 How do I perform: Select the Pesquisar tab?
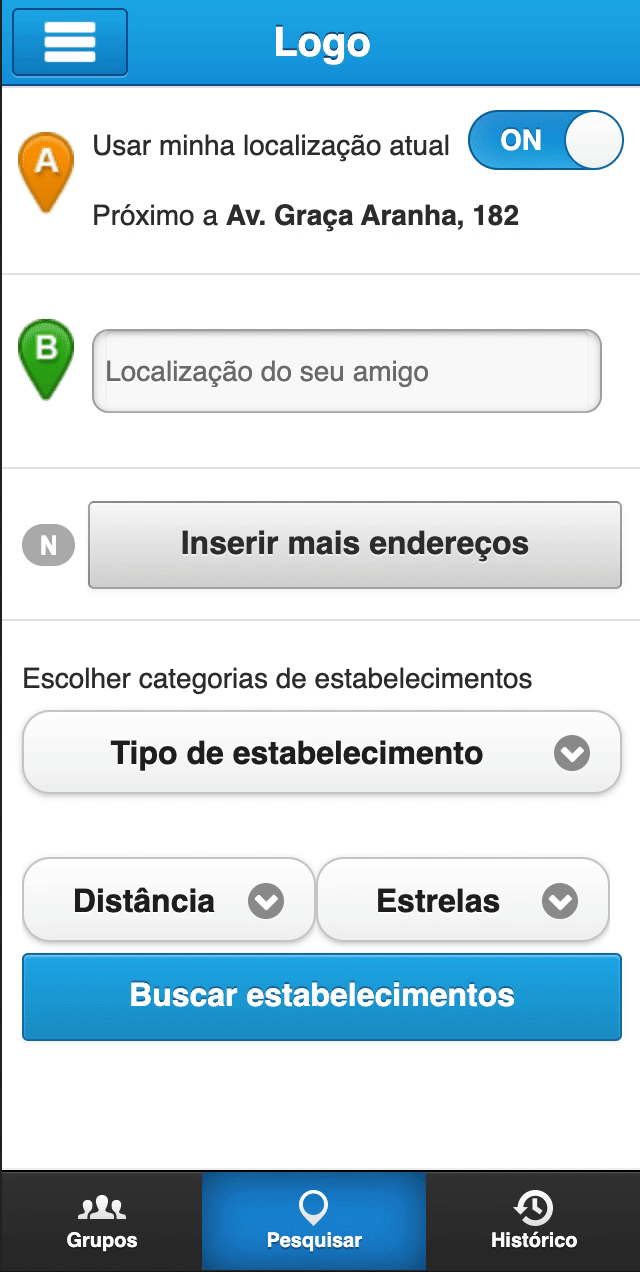(314, 1222)
